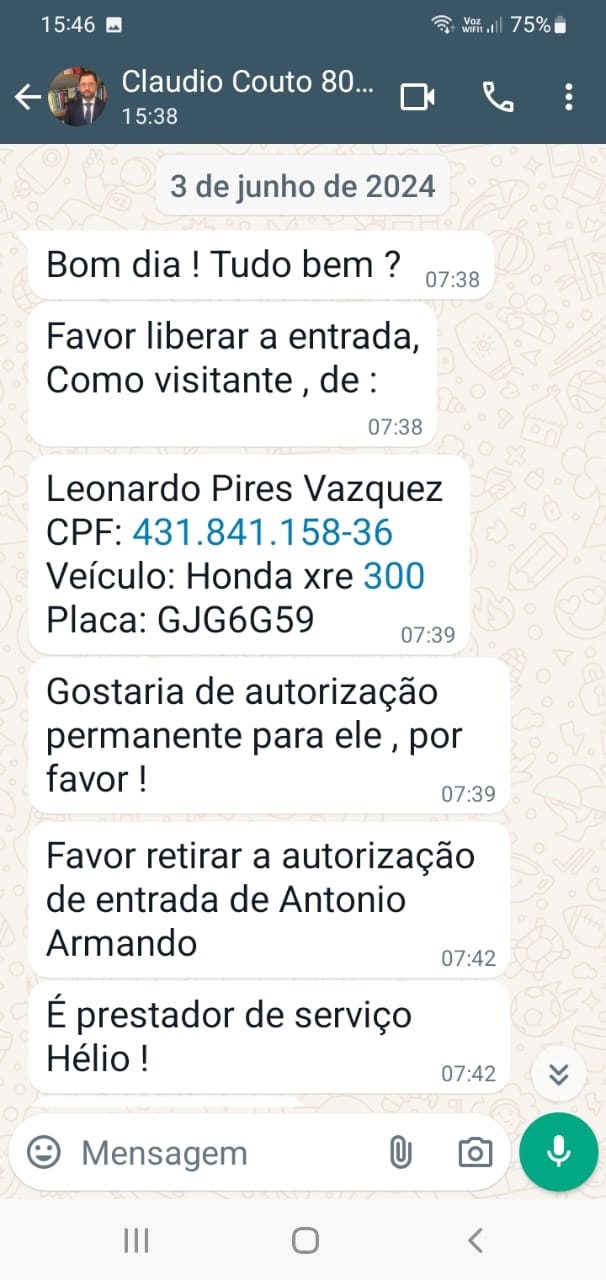The image size is (606, 1280).
Task: Open recent apps from the navigation bar
Action: tap(136, 1241)
